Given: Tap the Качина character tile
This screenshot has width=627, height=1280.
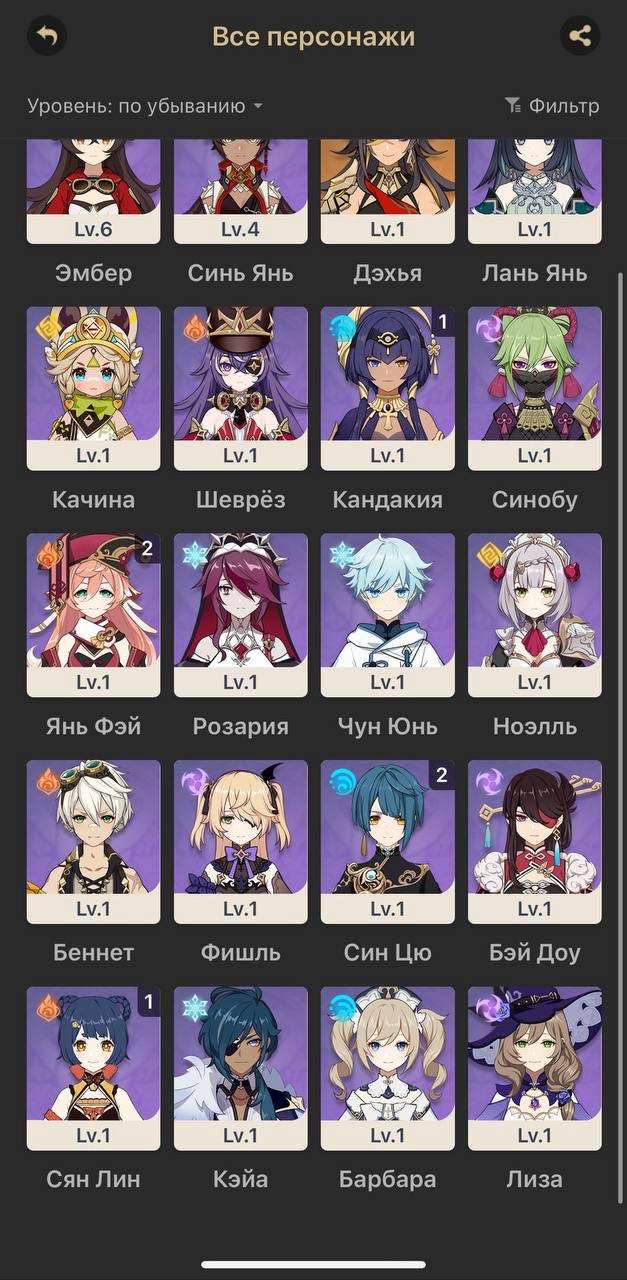Looking at the screenshot, I should click(x=93, y=388).
